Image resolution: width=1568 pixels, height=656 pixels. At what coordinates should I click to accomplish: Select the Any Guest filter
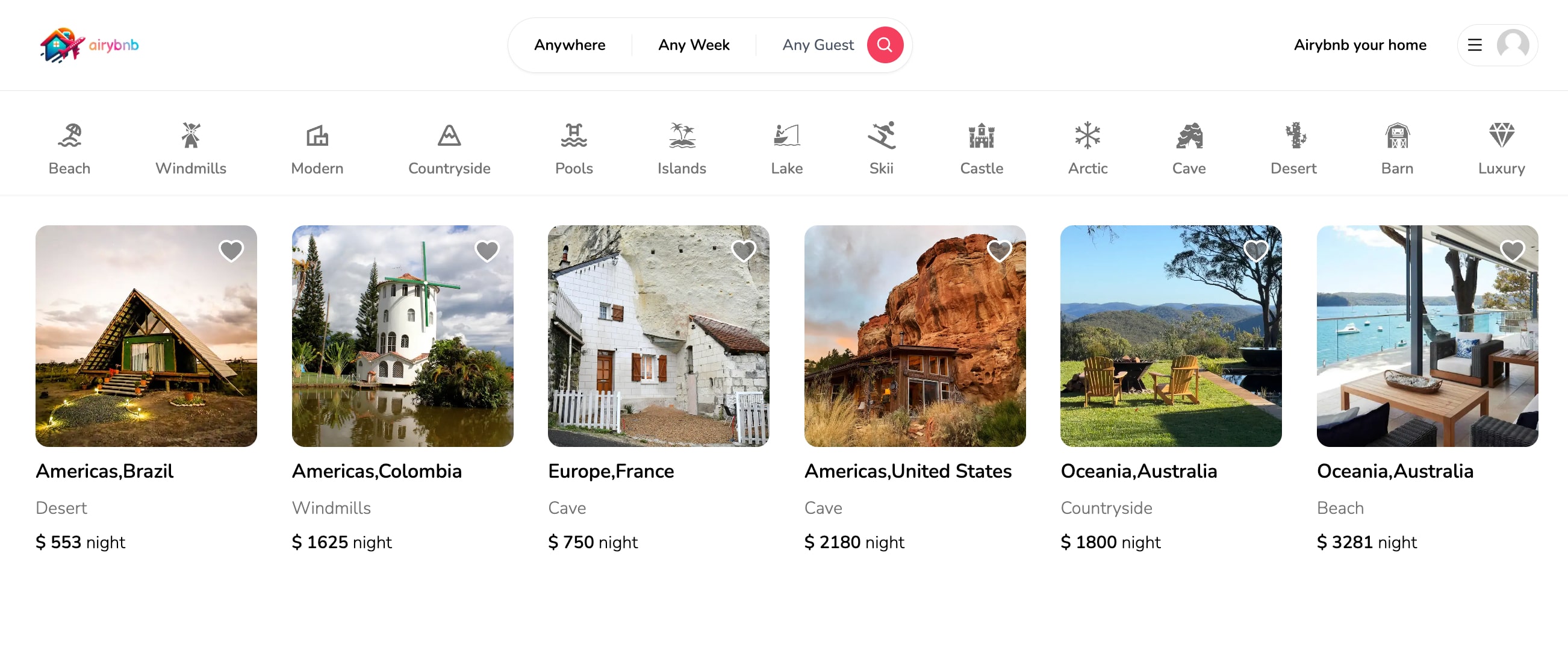click(x=818, y=45)
